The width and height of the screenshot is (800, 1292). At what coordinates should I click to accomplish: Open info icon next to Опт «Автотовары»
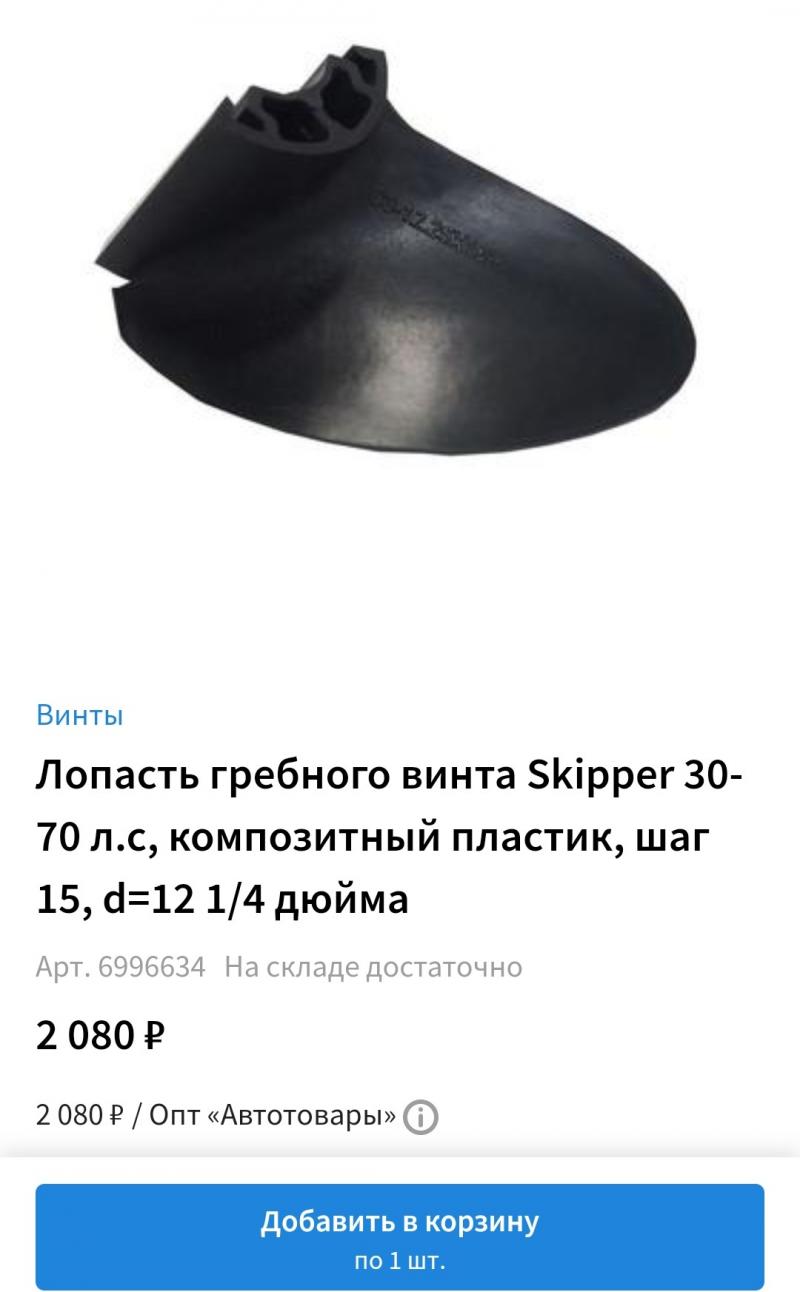pos(421,1116)
